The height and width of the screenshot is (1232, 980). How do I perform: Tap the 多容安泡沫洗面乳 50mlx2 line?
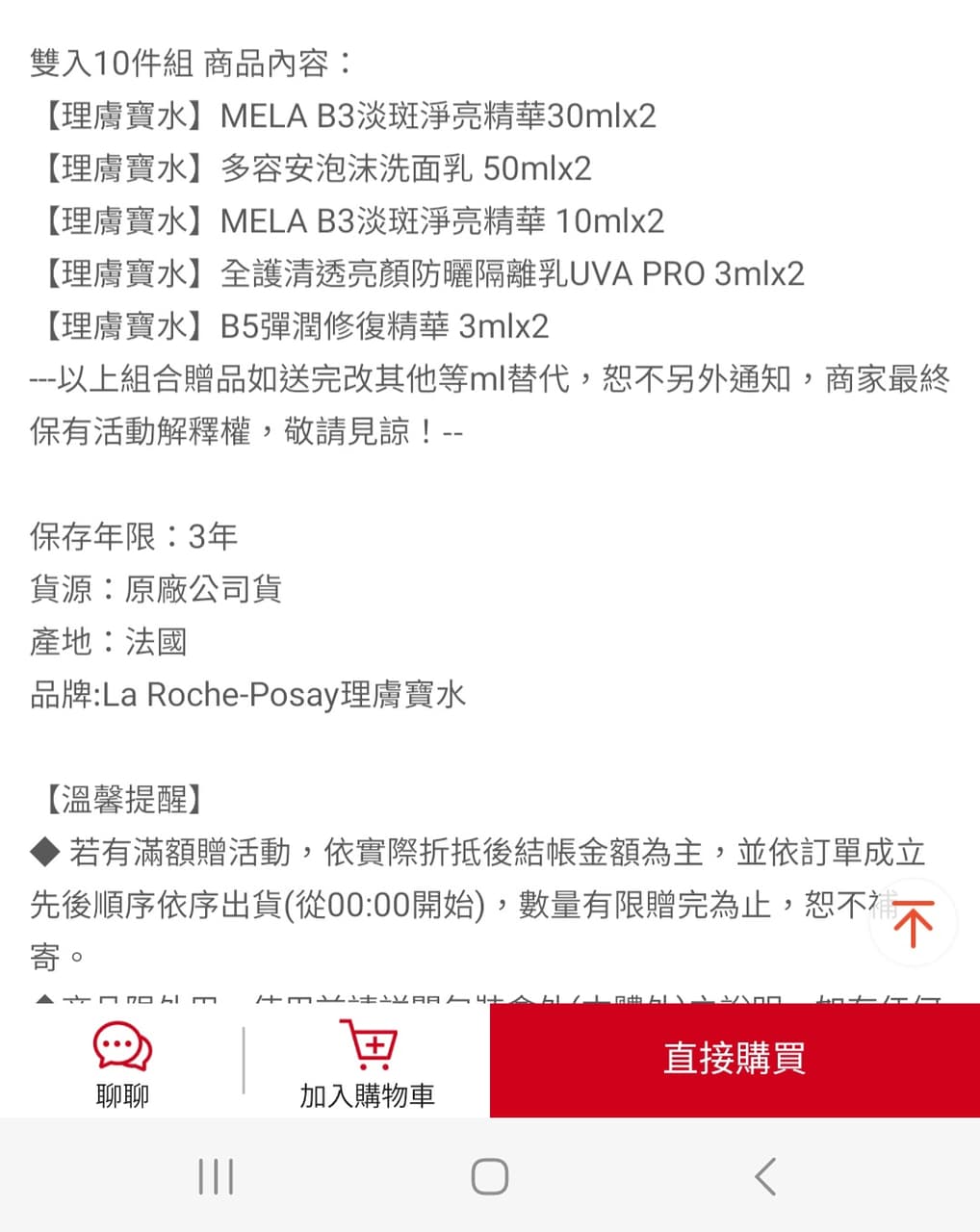[x=310, y=167]
